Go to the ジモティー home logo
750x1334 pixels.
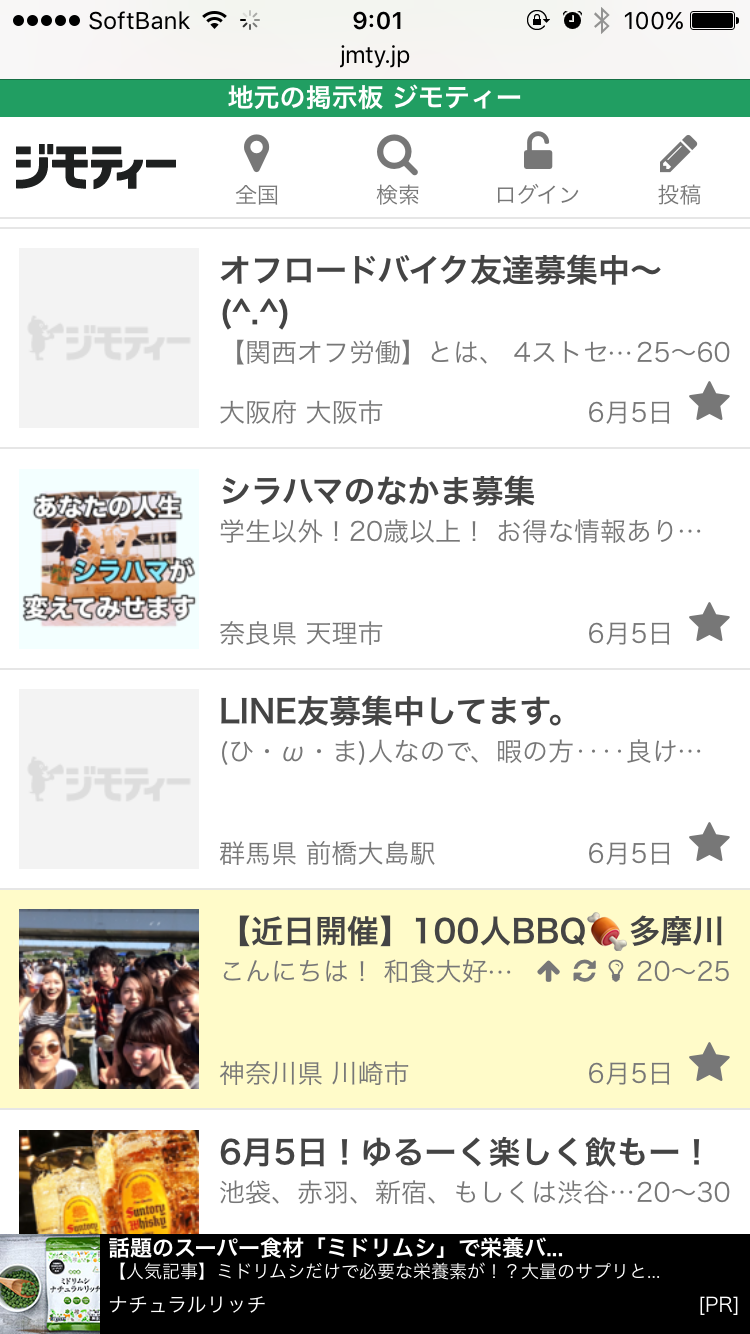coord(96,166)
